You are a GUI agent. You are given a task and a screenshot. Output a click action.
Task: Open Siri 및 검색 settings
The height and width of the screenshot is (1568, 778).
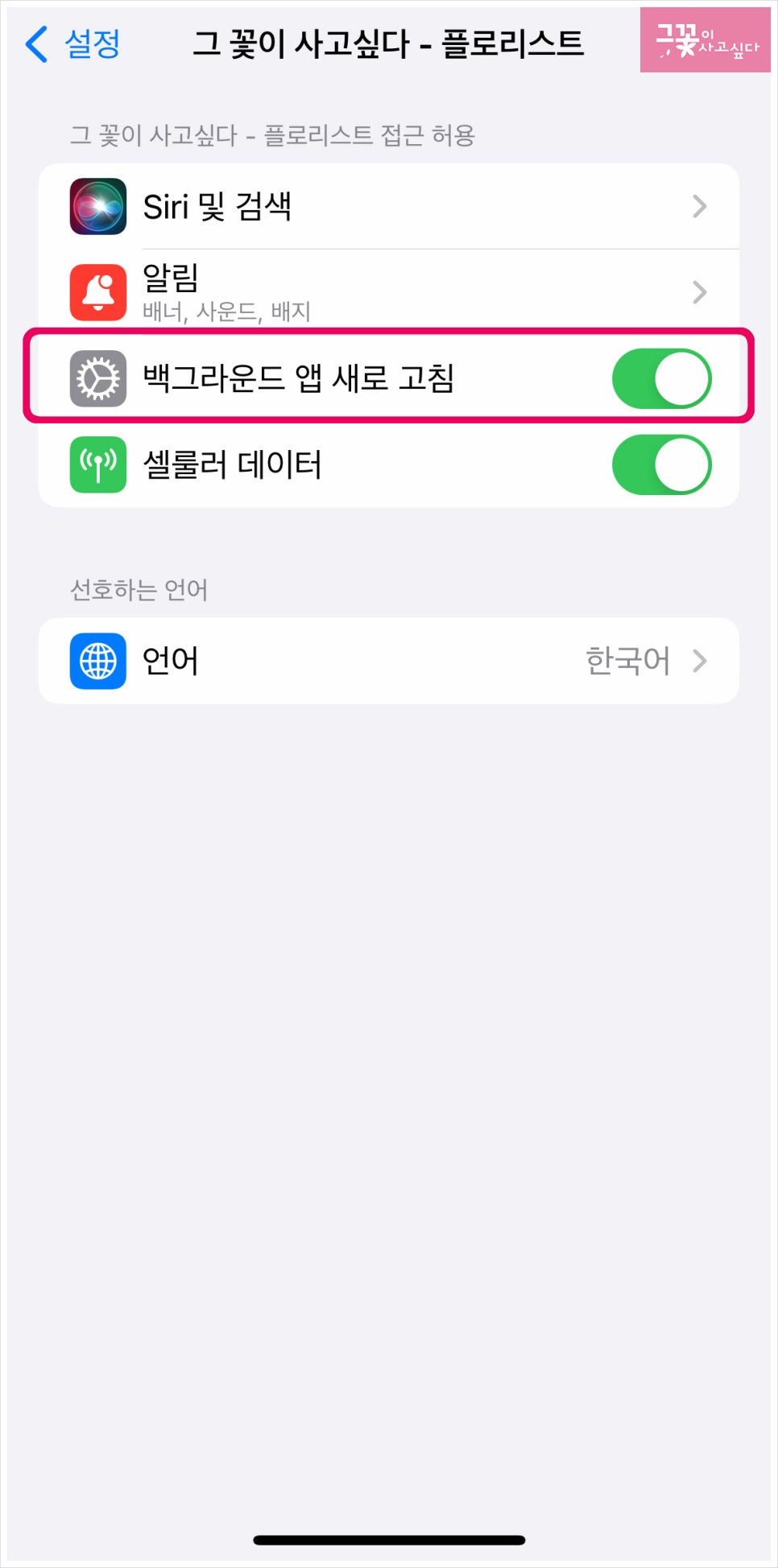click(x=388, y=207)
